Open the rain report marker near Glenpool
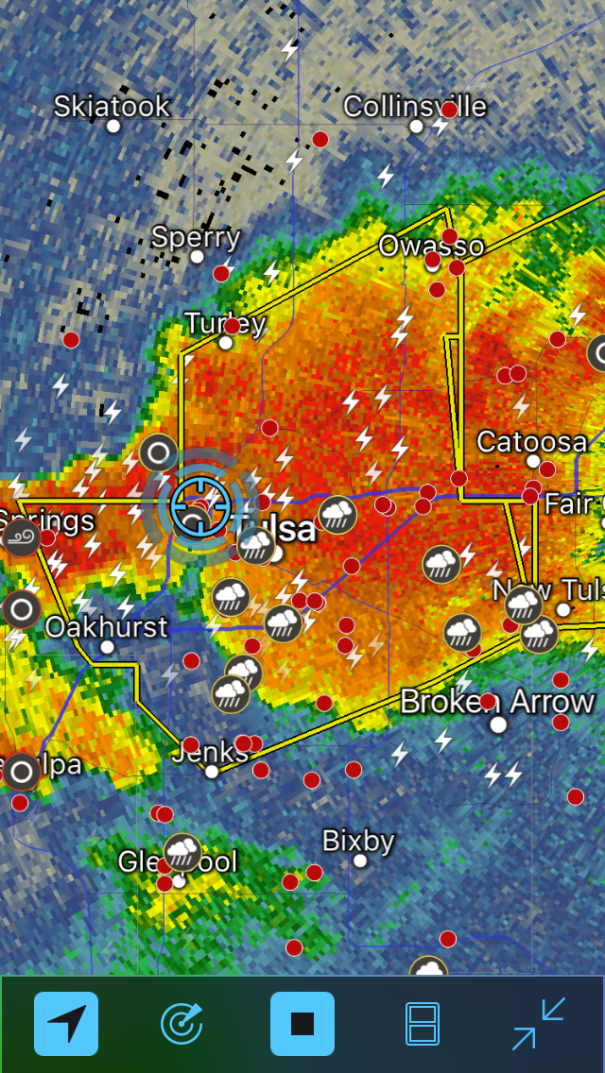The image size is (605, 1073). click(182, 852)
